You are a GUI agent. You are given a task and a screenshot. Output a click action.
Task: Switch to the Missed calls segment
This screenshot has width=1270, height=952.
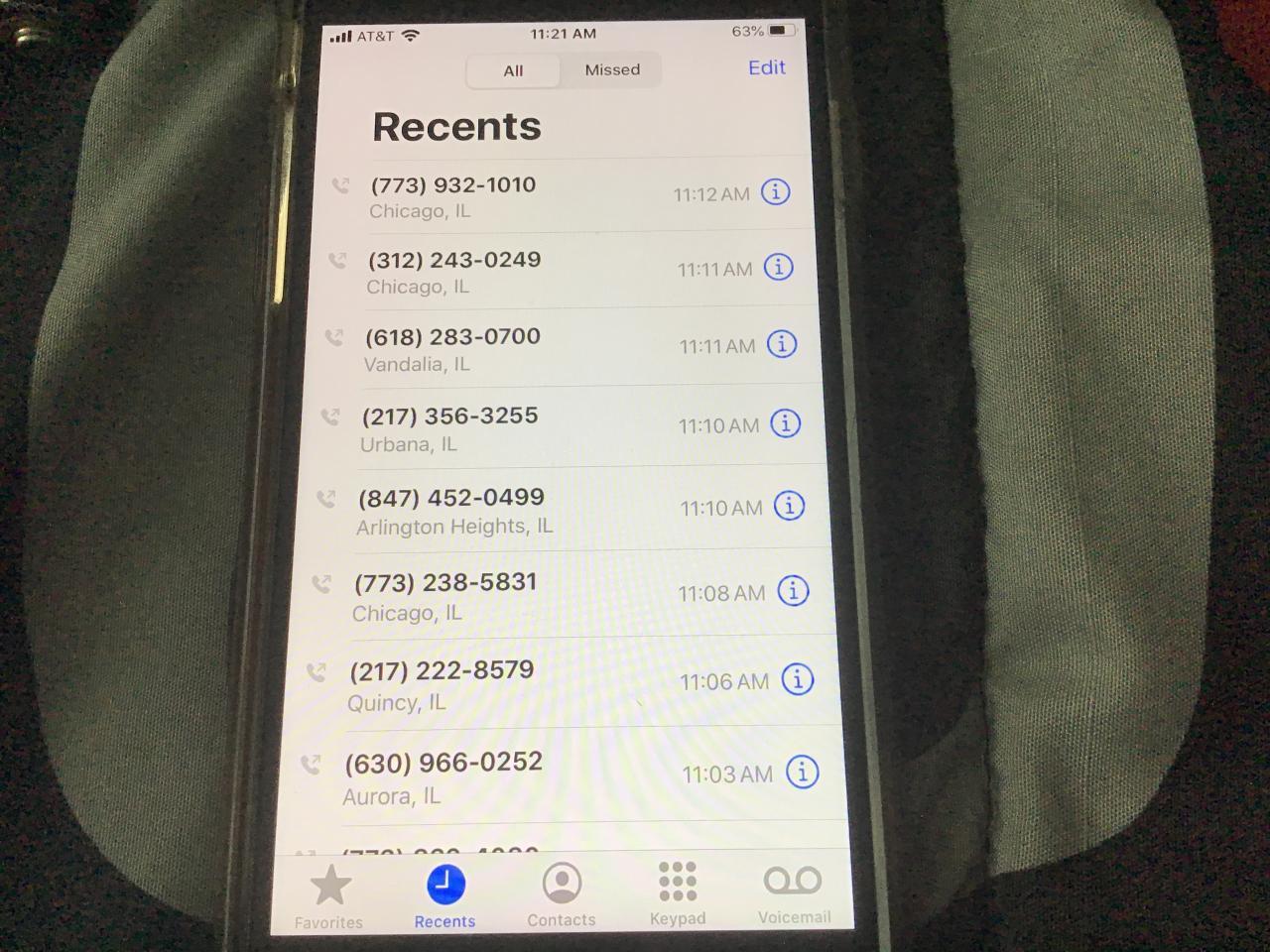[x=612, y=70]
